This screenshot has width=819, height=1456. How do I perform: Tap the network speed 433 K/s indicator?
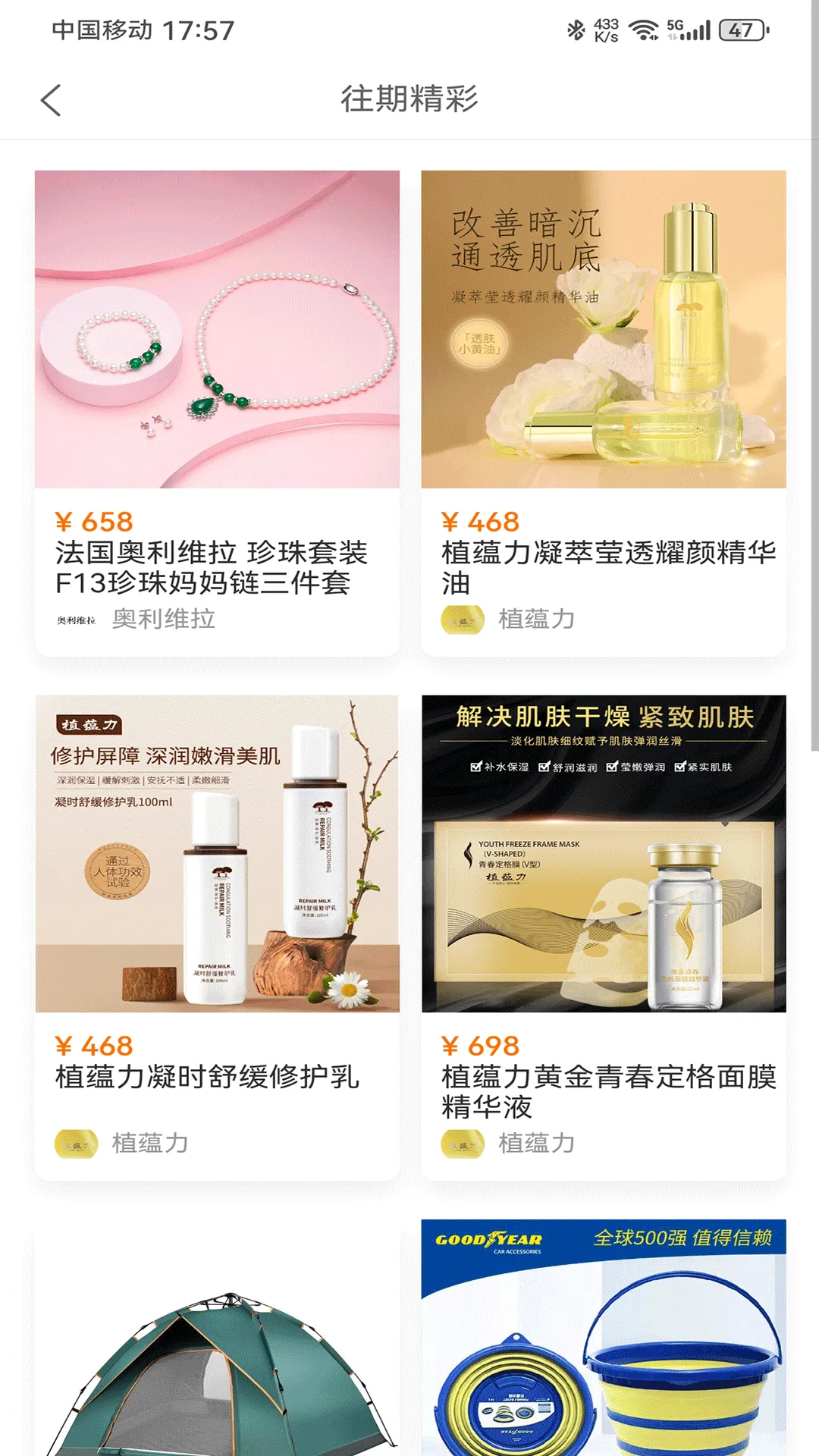coord(607,28)
